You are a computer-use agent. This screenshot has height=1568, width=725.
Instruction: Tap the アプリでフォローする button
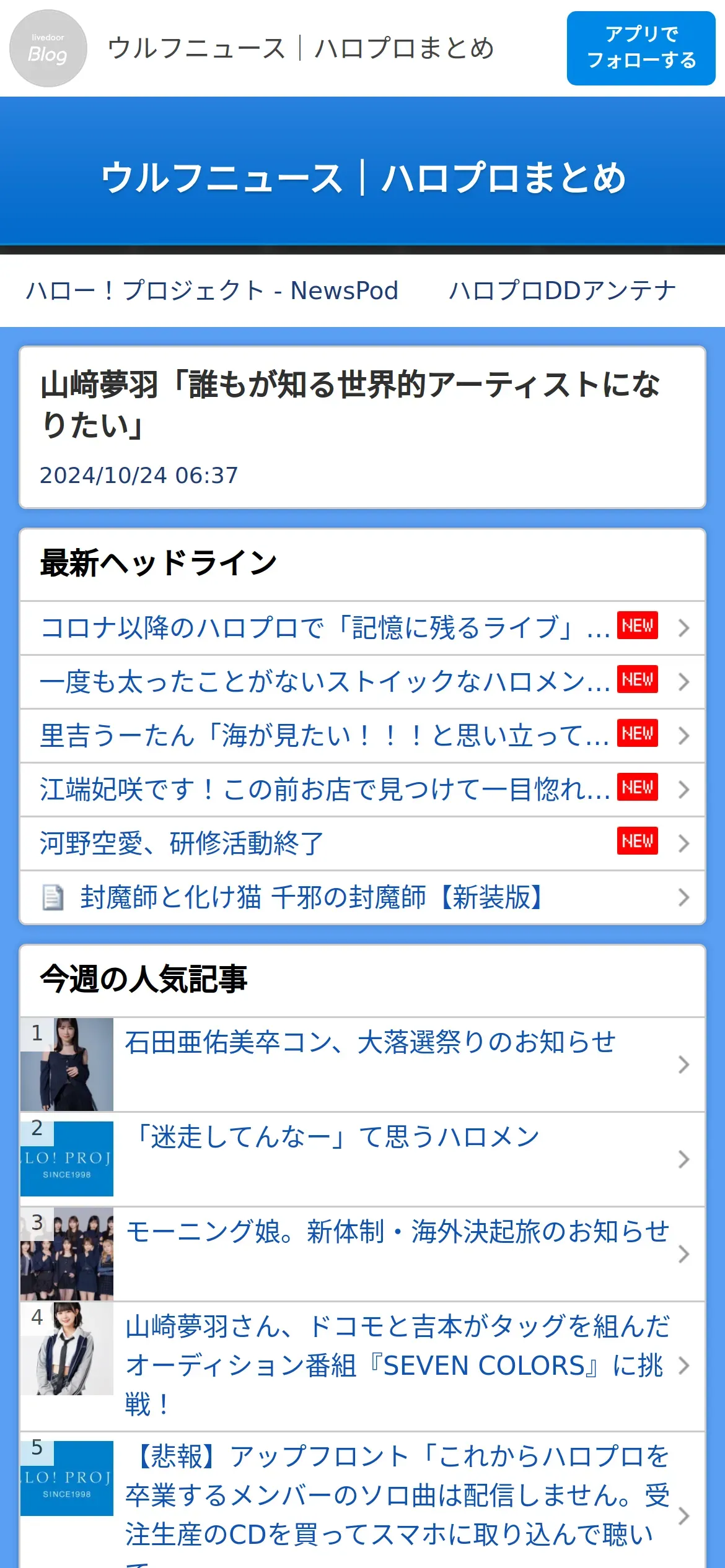point(641,48)
